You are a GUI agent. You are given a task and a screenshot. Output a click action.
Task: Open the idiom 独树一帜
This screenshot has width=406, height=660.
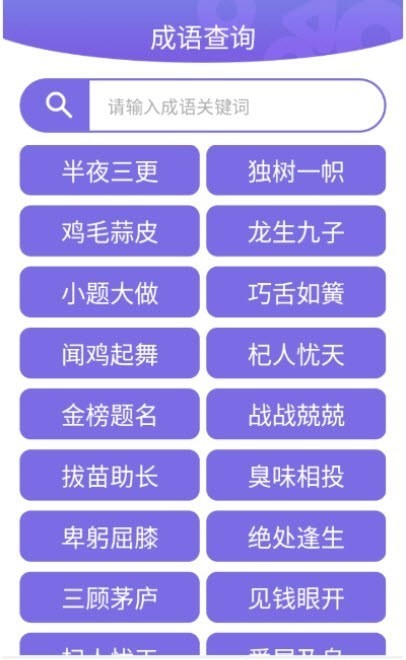(x=296, y=170)
